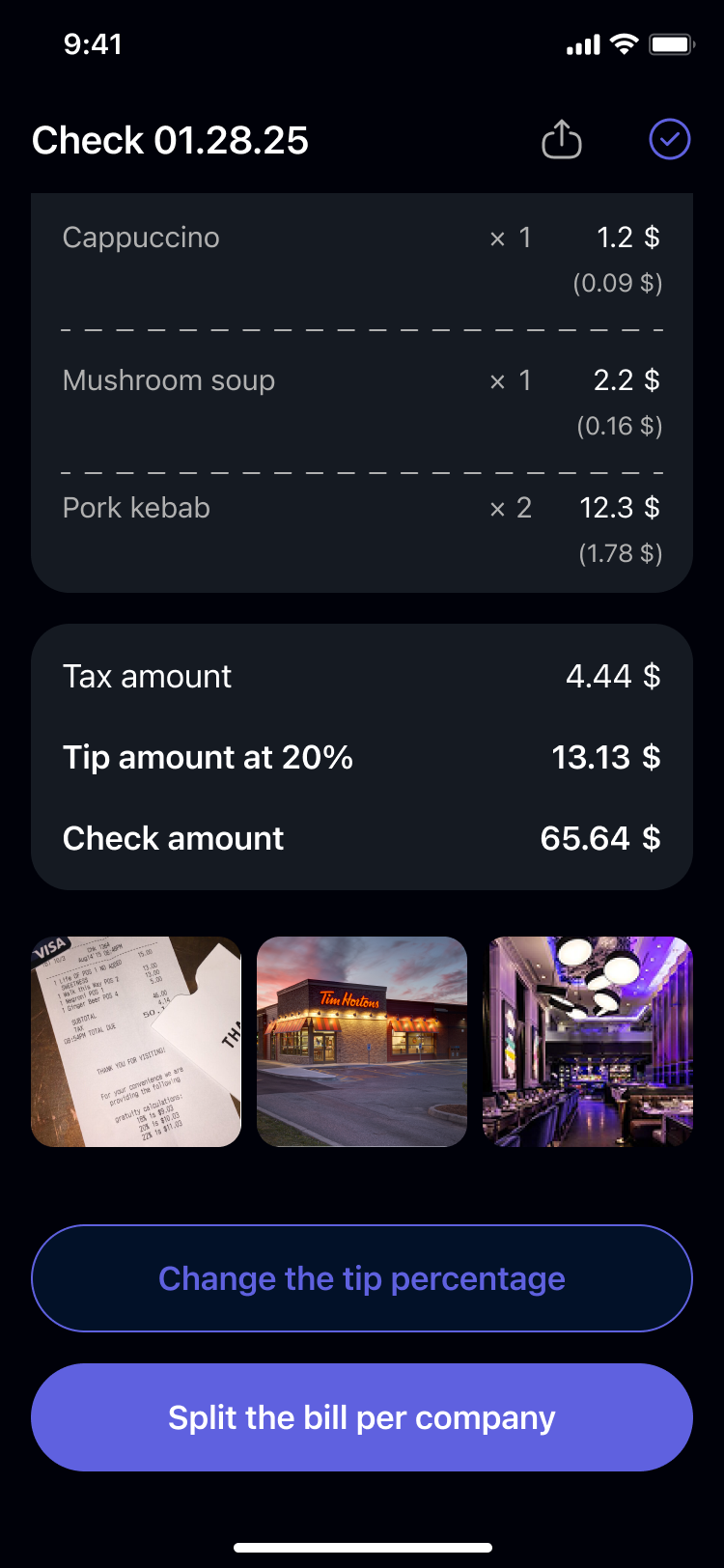The width and height of the screenshot is (724, 1568).
Task: Split the bill per company
Action: [x=362, y=1417]
